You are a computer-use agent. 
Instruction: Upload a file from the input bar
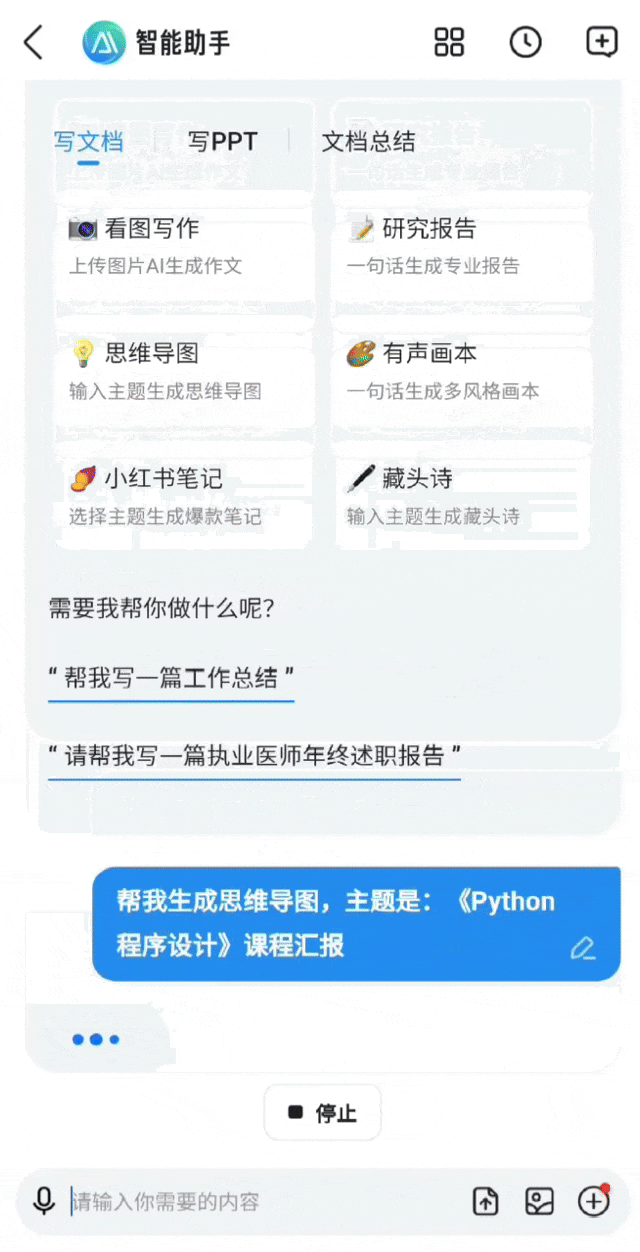pyautogui.click(x=485, y=1201)
